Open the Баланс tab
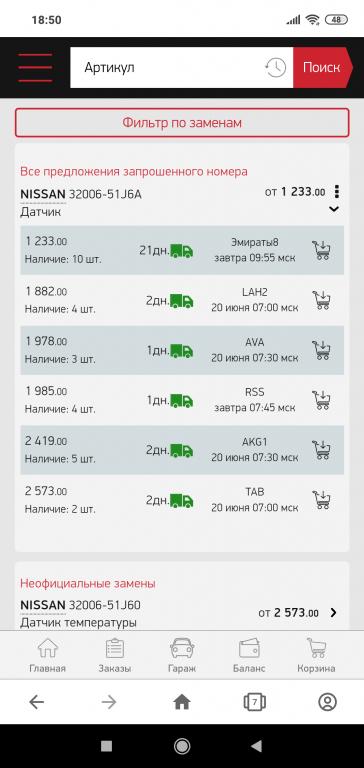The width and height of the screenshot is (364, 768). point(249,655)
